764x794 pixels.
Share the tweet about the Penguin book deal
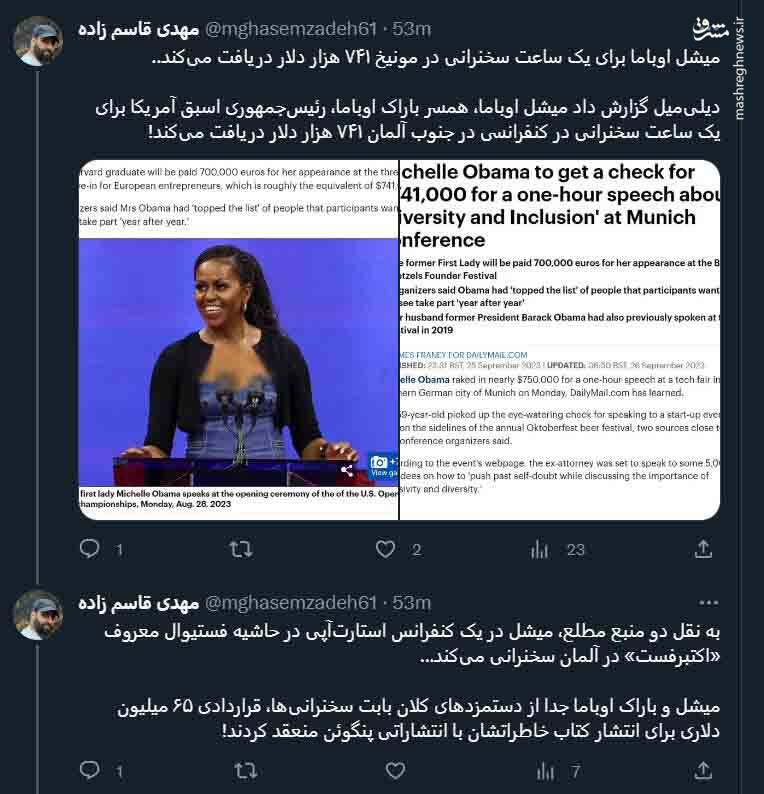(704, 771)
